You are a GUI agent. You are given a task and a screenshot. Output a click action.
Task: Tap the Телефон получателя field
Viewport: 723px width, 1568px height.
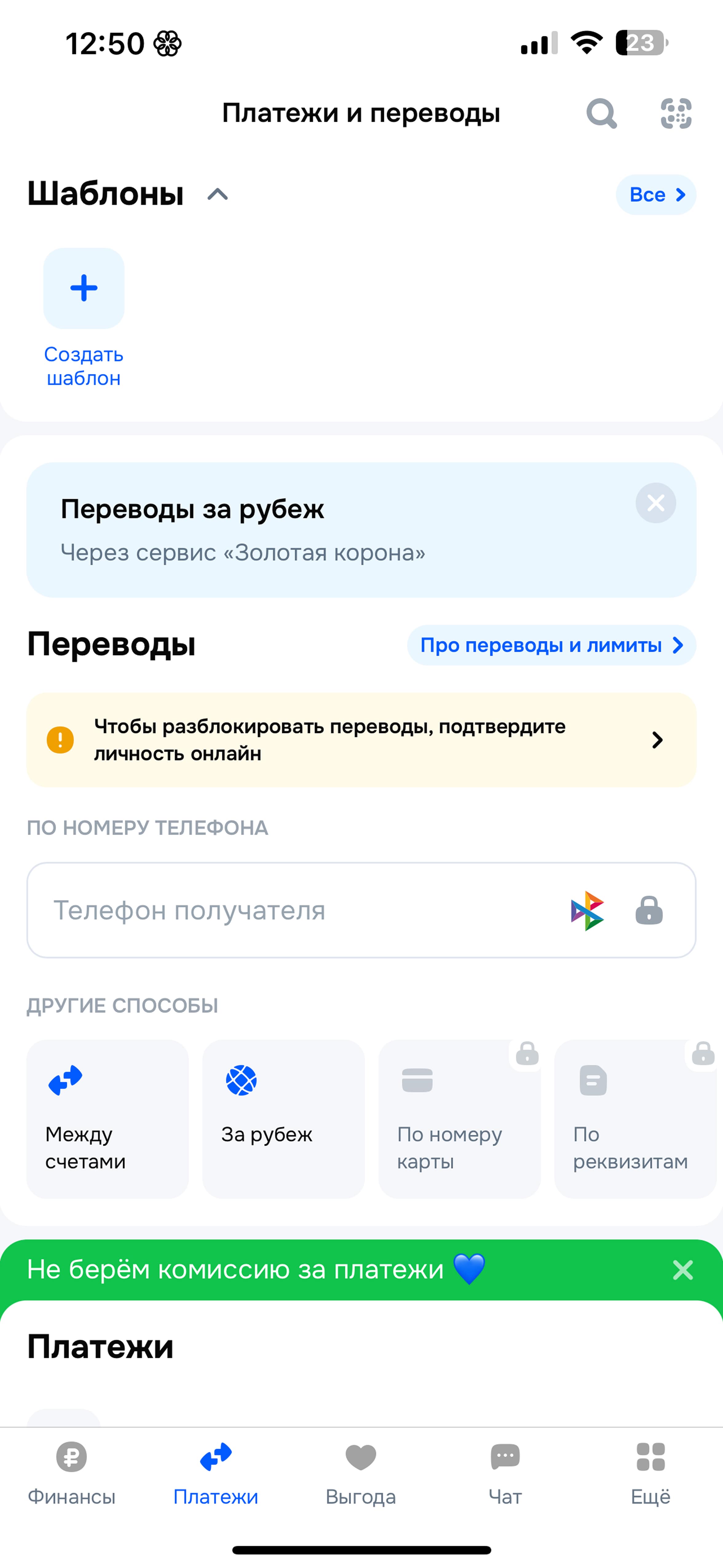[292, 910]
